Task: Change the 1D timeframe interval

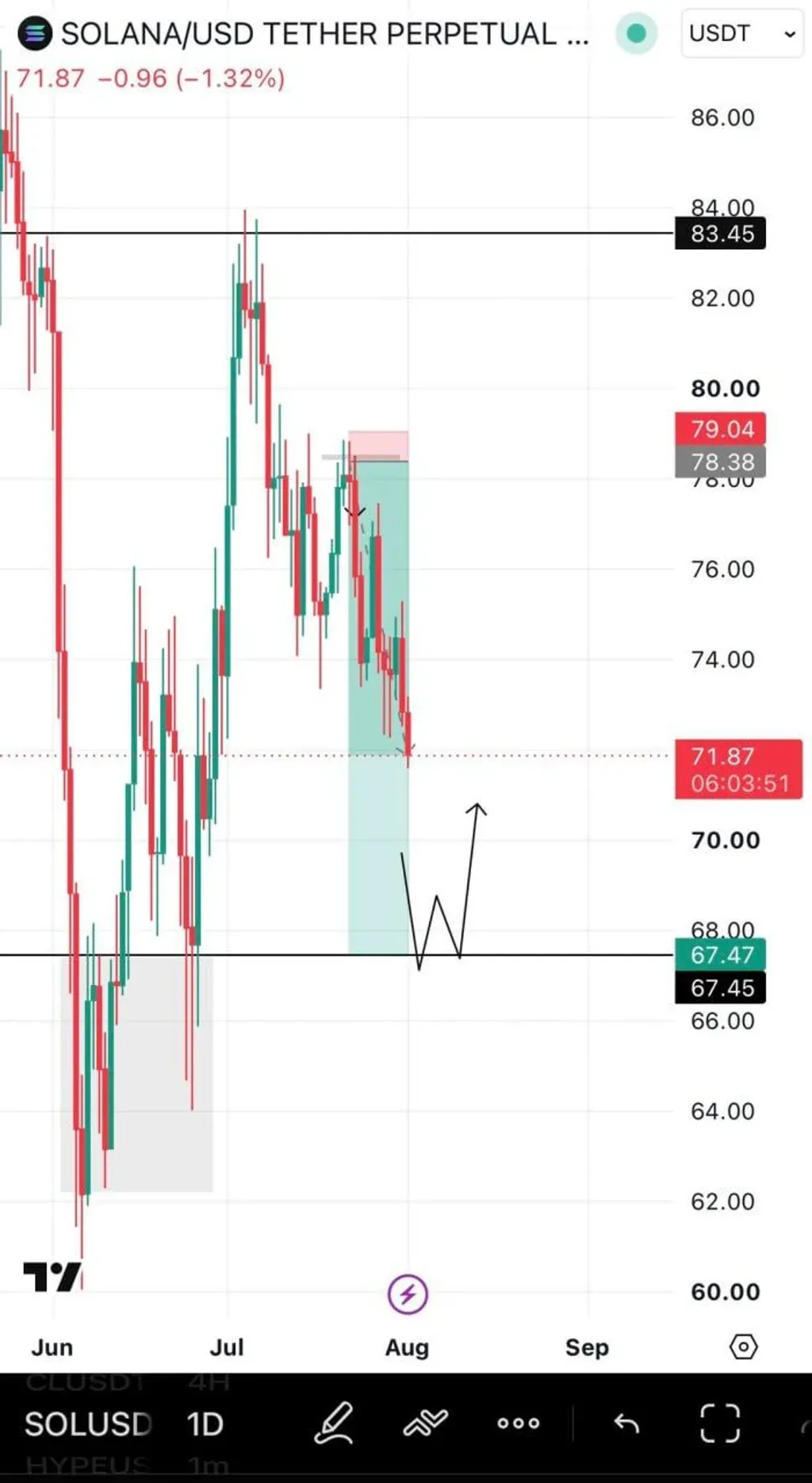Action: pos(205,1424)
